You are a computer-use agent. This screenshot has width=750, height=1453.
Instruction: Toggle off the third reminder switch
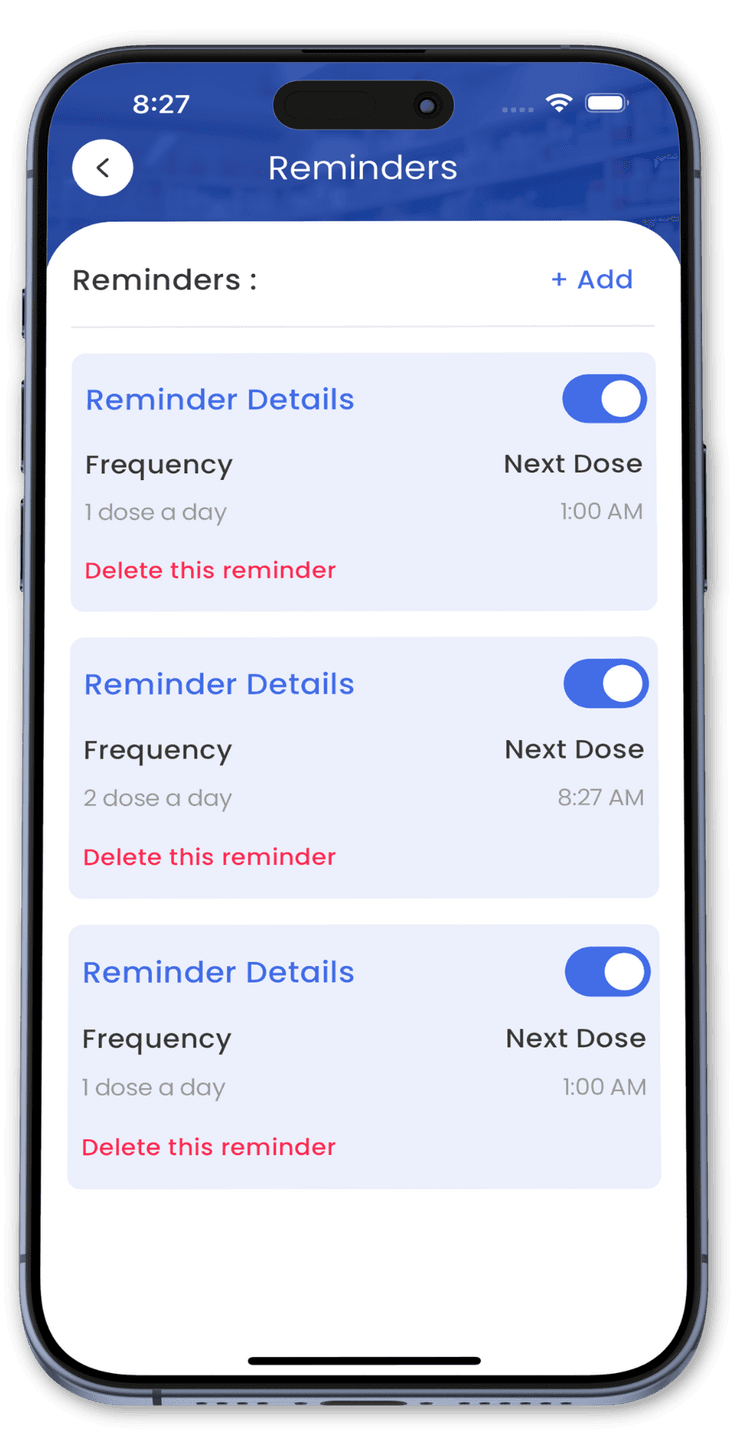click(607, 971)
